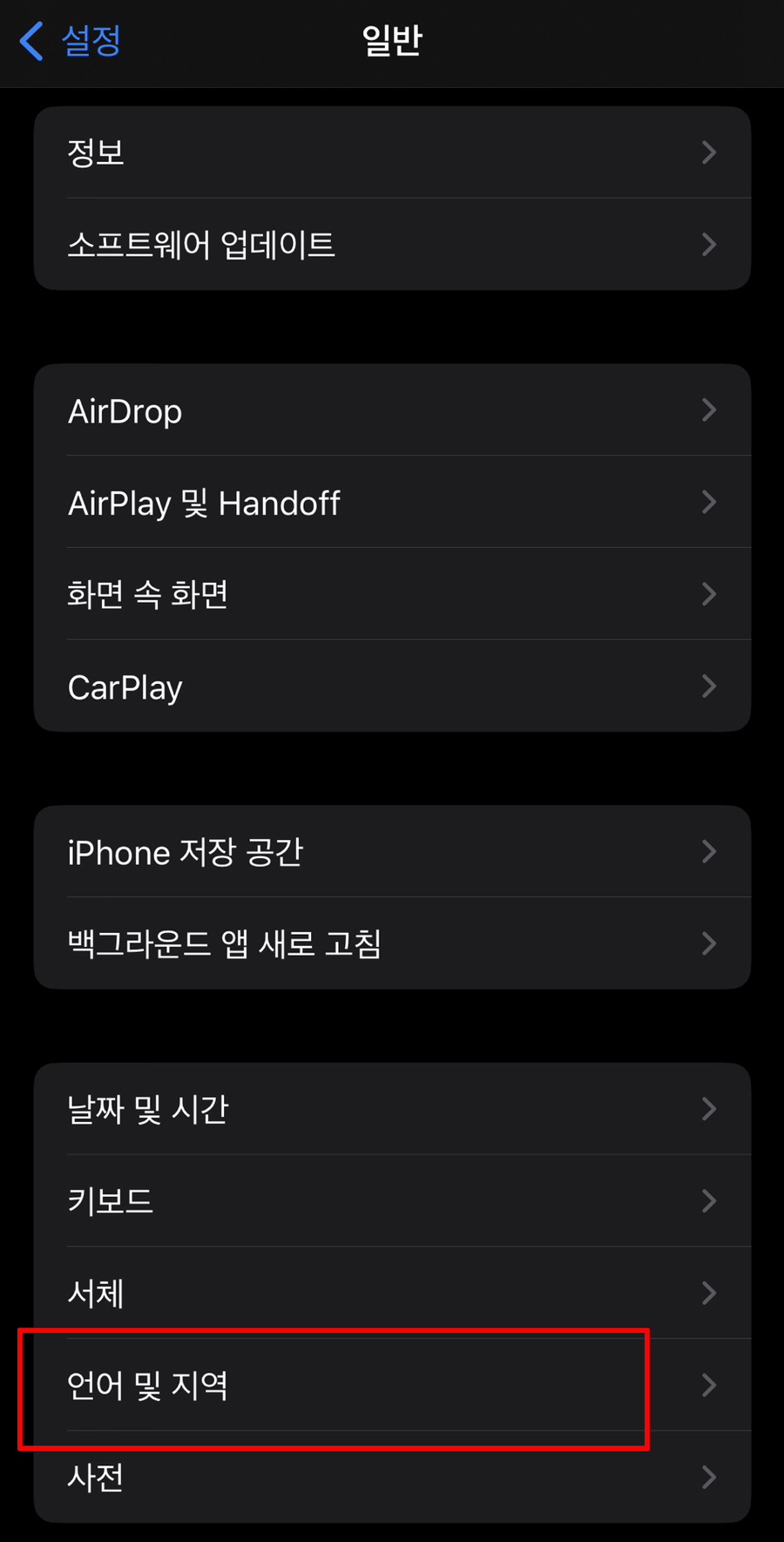Open 서체 settings
The width and height of the screenshot is (784, 1542).
click(392, 1294)
